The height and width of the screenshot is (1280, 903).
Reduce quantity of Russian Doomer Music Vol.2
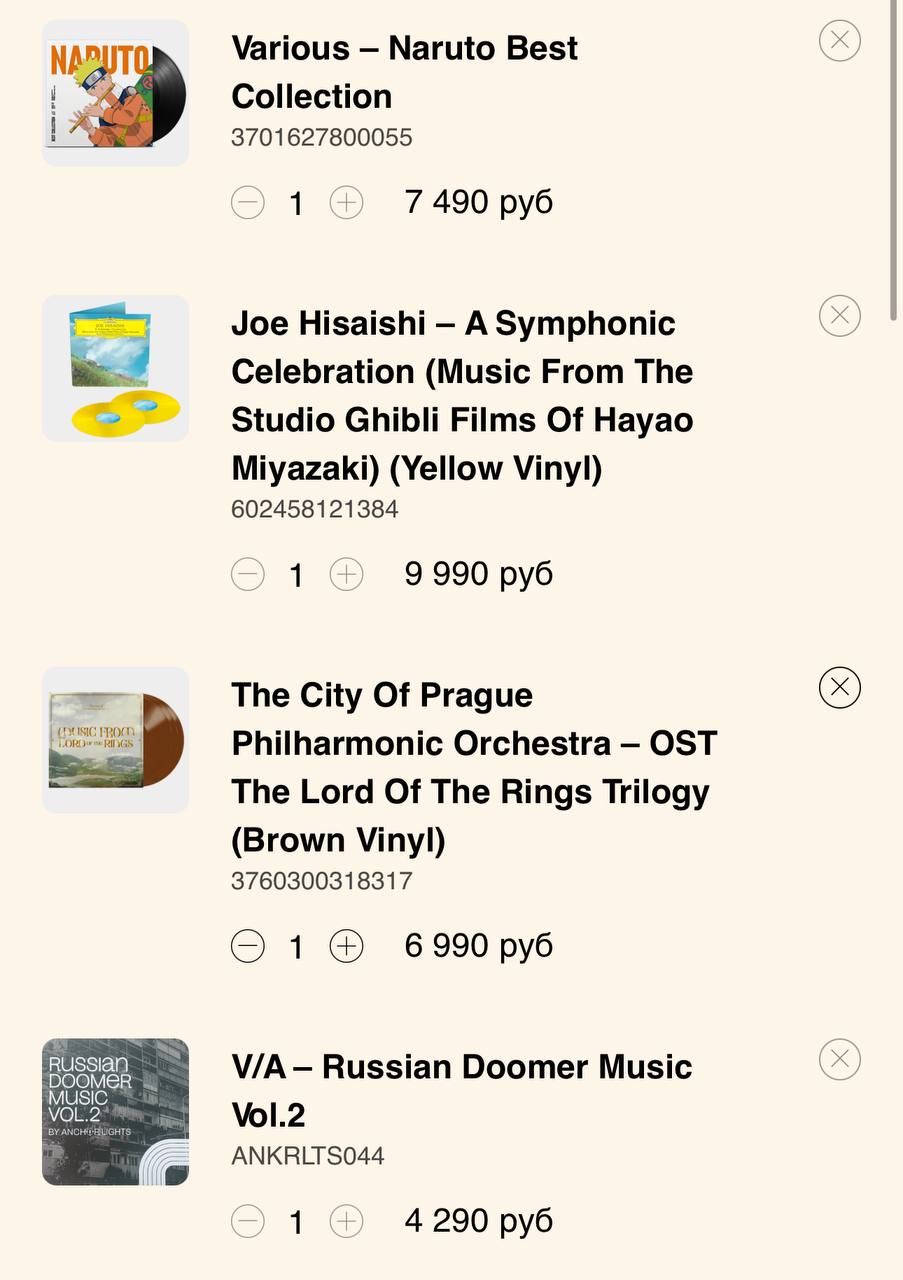[x=248, y=1221]
